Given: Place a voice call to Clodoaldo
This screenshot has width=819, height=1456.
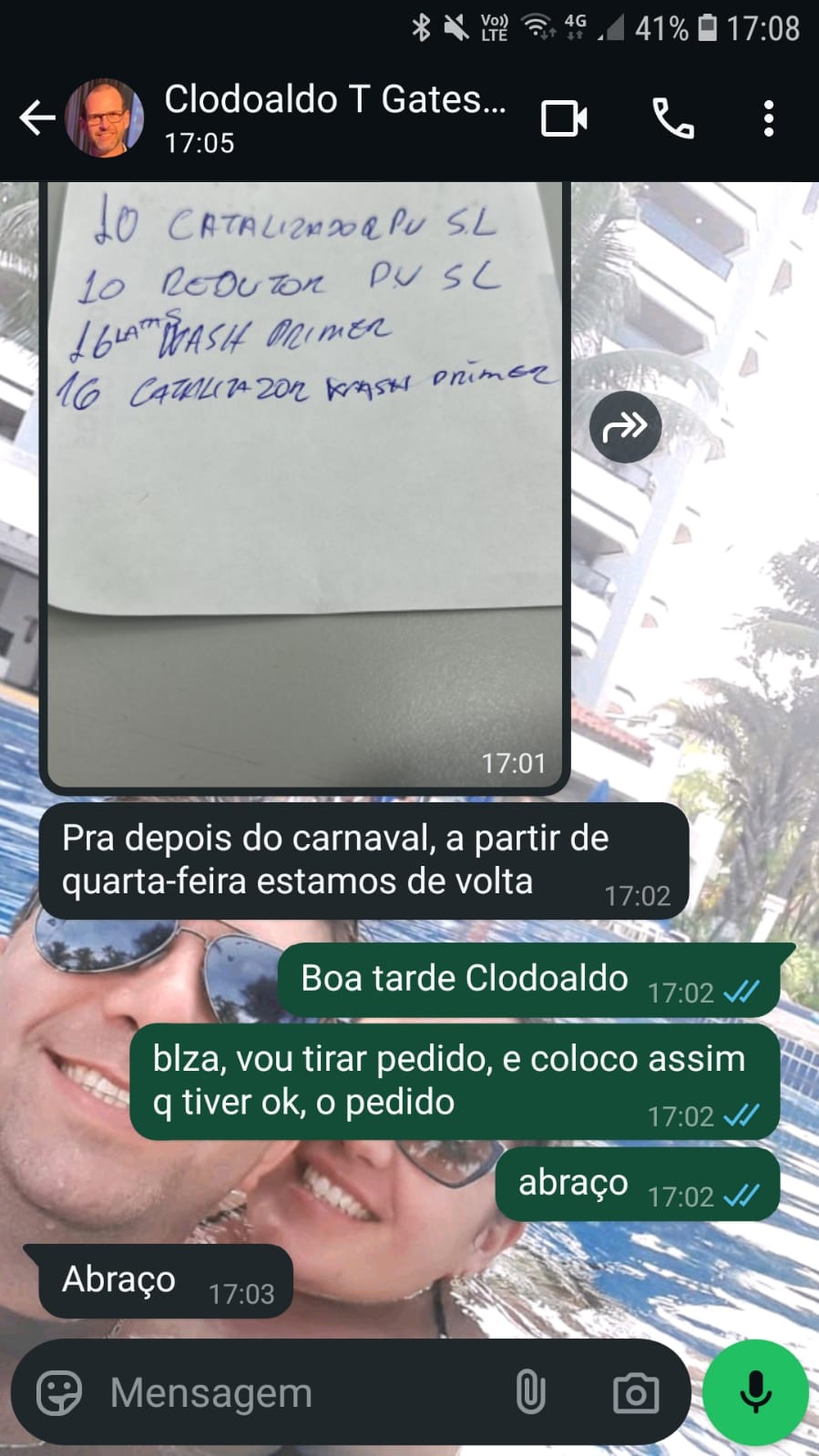Looking at the screenshot, I should (673, 119).
